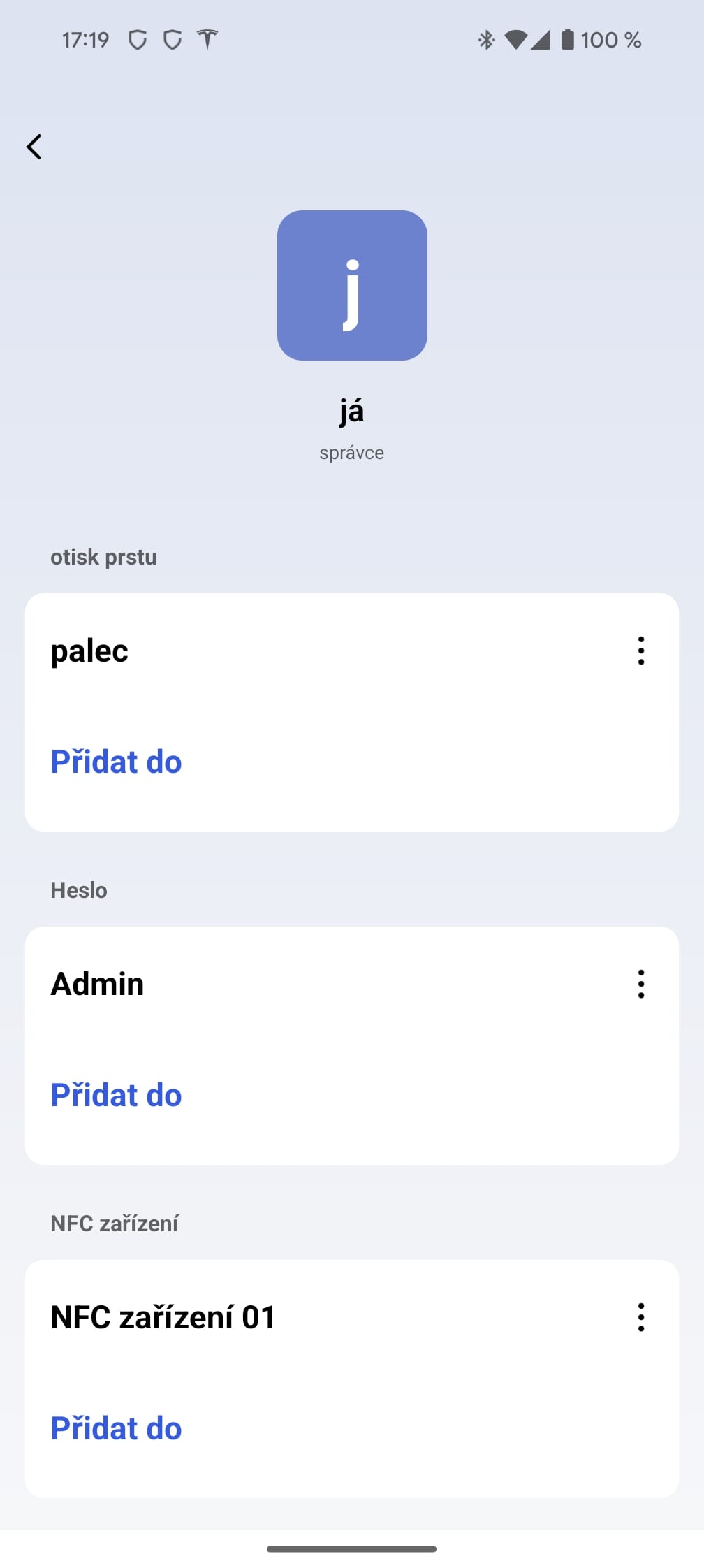
Task: Tap Přidat do under palec fingerprint
Action: tap(116, 761)
